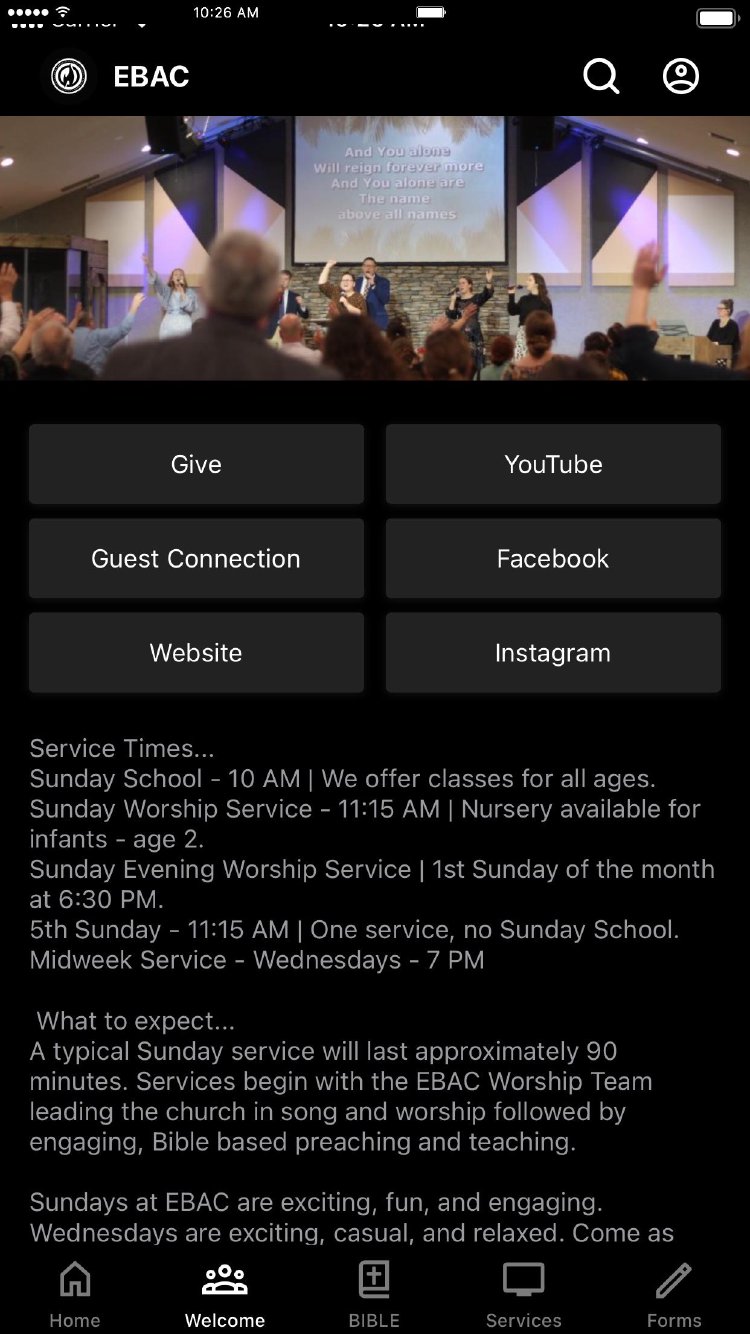Open Guest Connection
Image resolution: width=750 pixels, height=1334 pixels.
(196, 558)
